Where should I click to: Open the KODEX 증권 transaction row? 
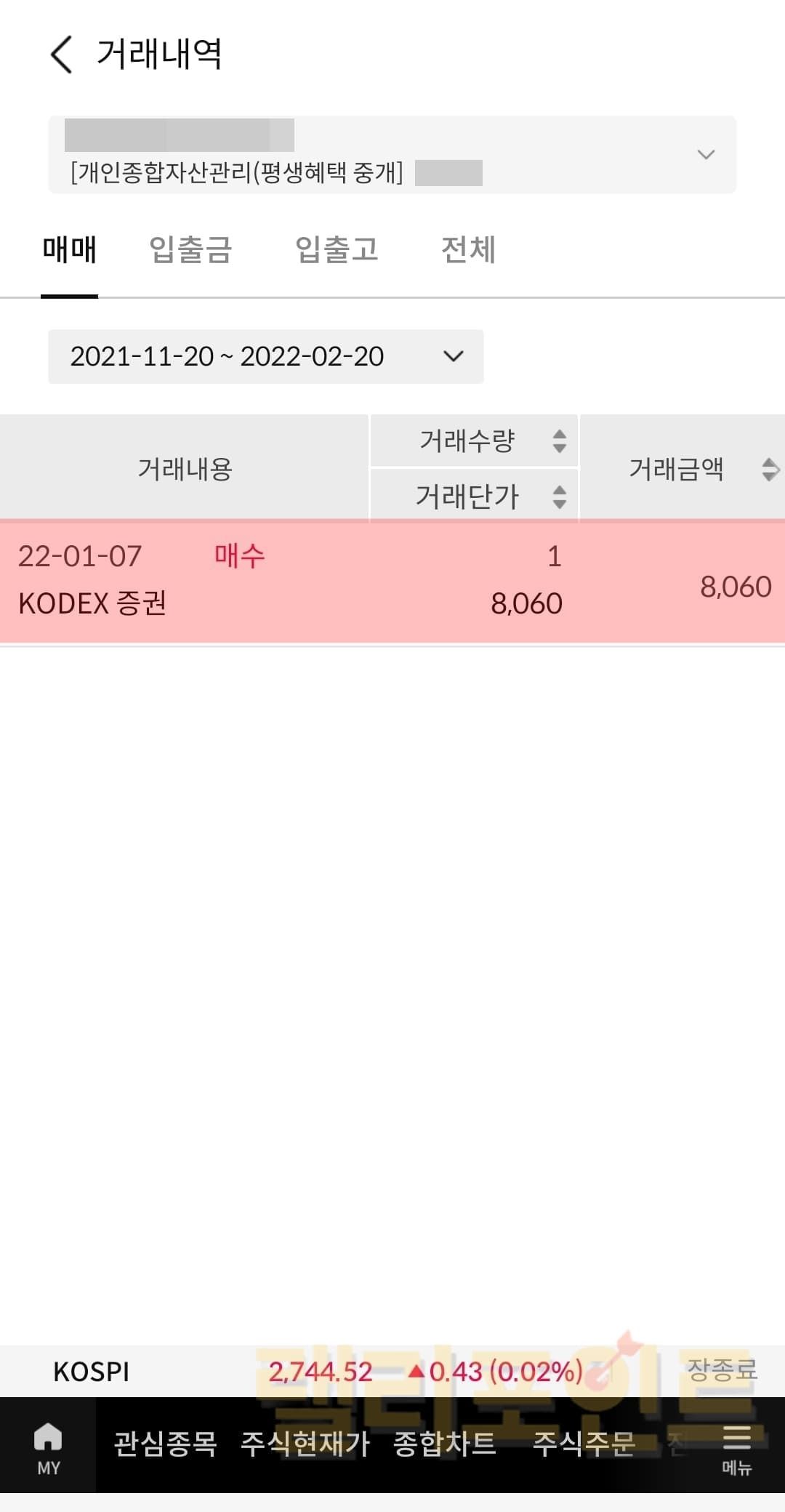[392, 582]
